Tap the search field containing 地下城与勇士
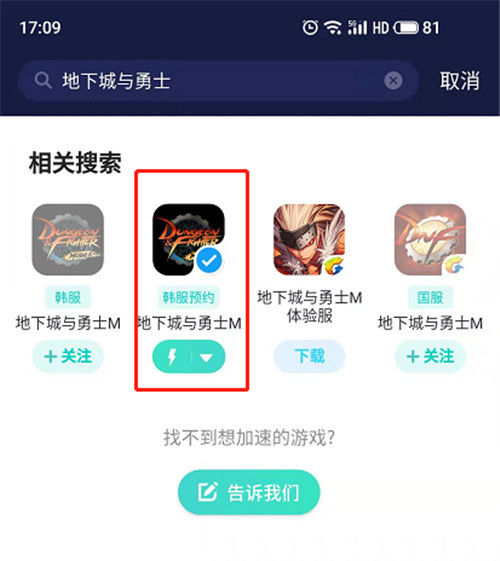 218,81
